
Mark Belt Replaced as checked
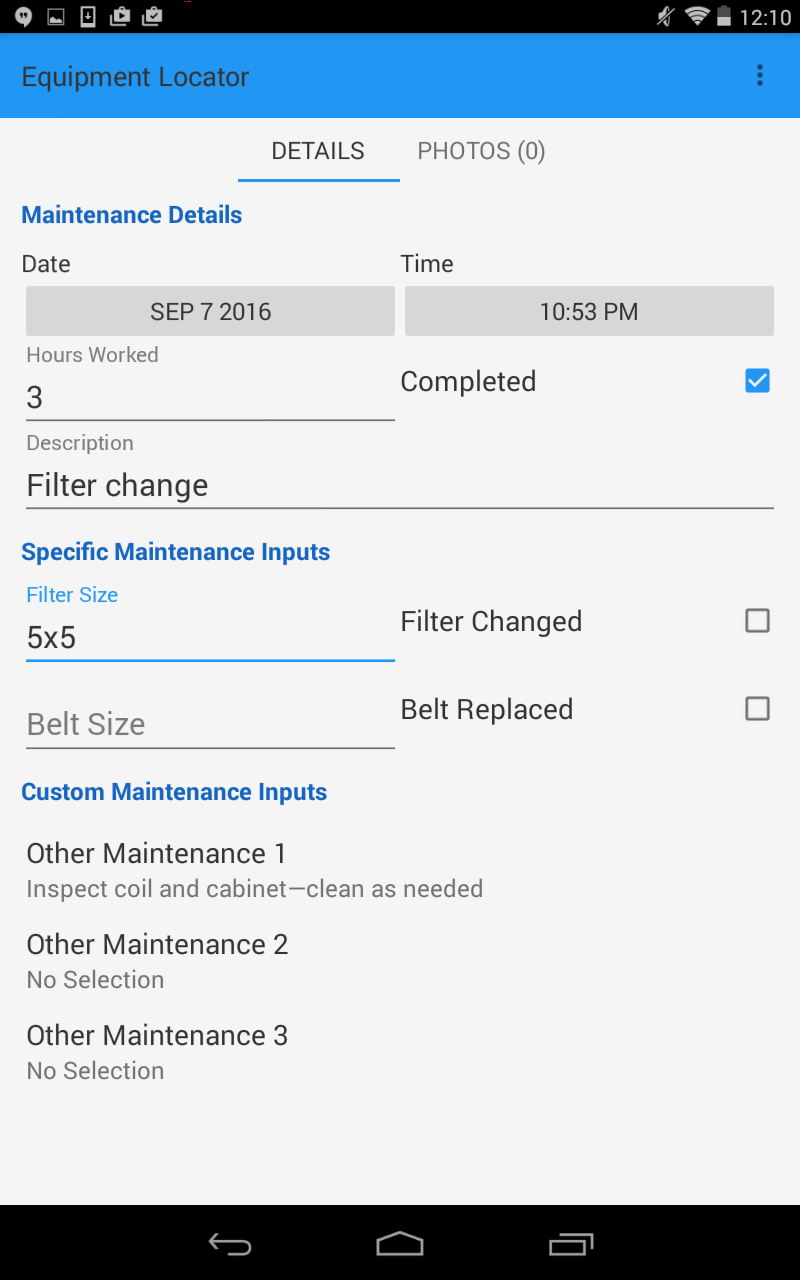[x=758, y=709]
